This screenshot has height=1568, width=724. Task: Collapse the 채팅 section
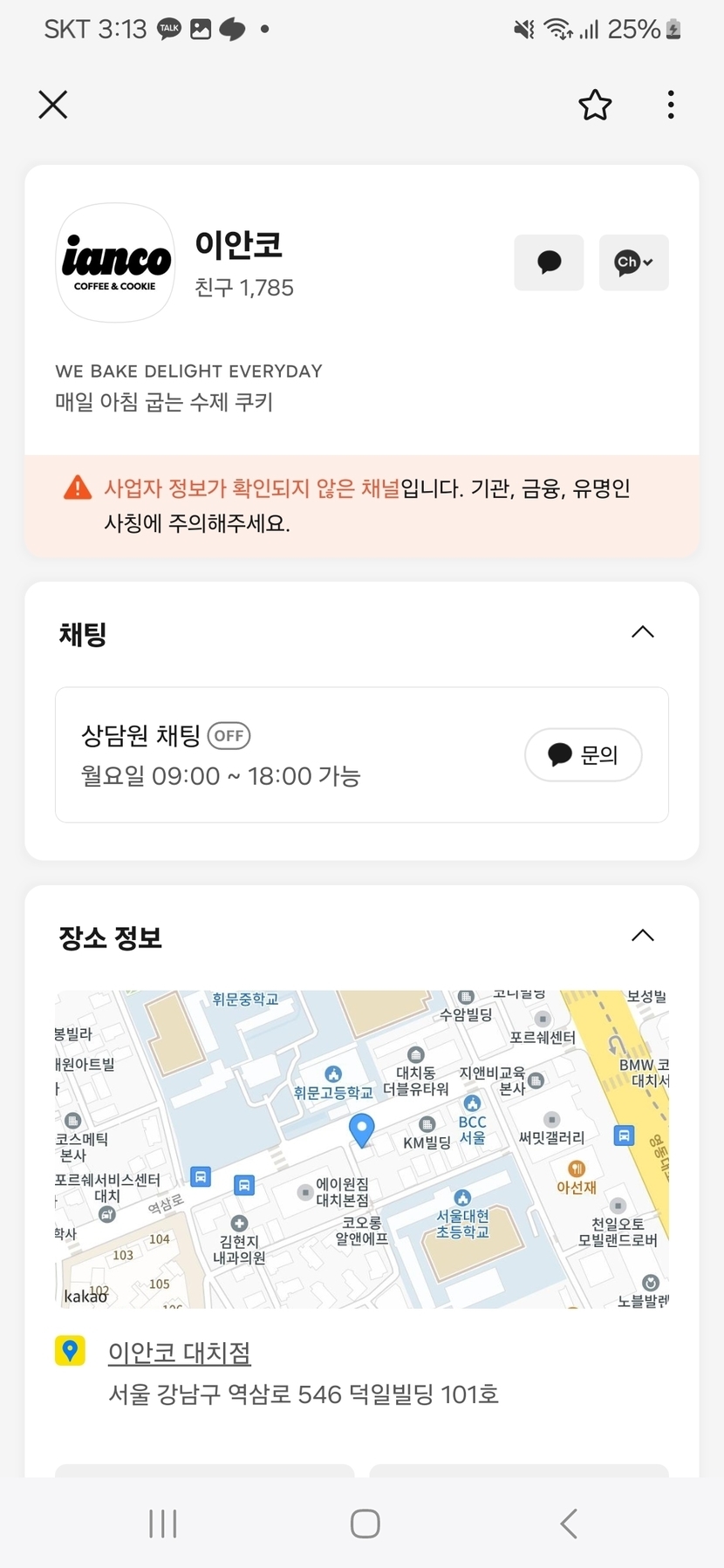click(642, 632)
